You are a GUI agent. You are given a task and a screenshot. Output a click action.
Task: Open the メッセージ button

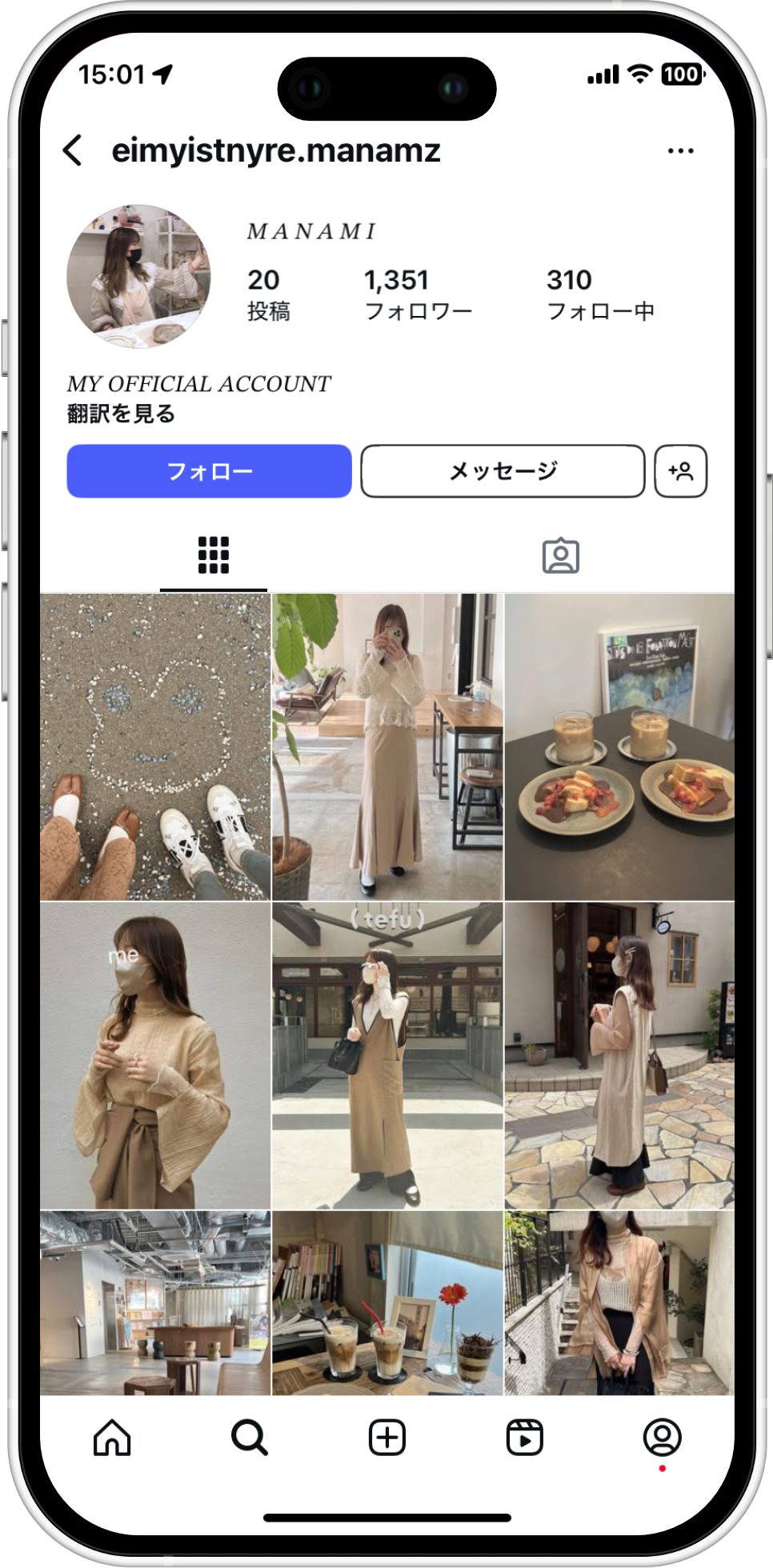503,471
